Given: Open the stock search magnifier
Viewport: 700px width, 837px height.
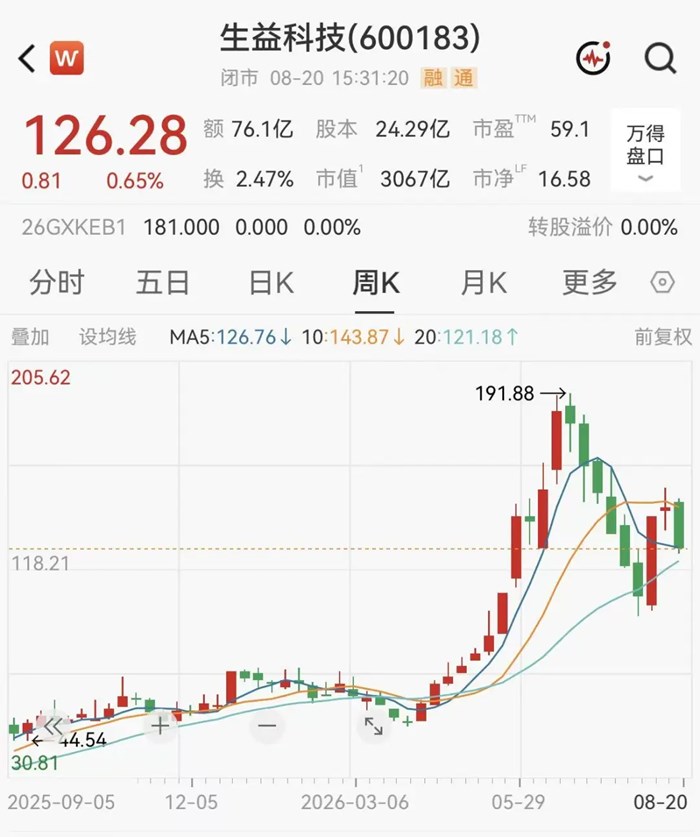Looking at the screenshot, I should point(660,58).
